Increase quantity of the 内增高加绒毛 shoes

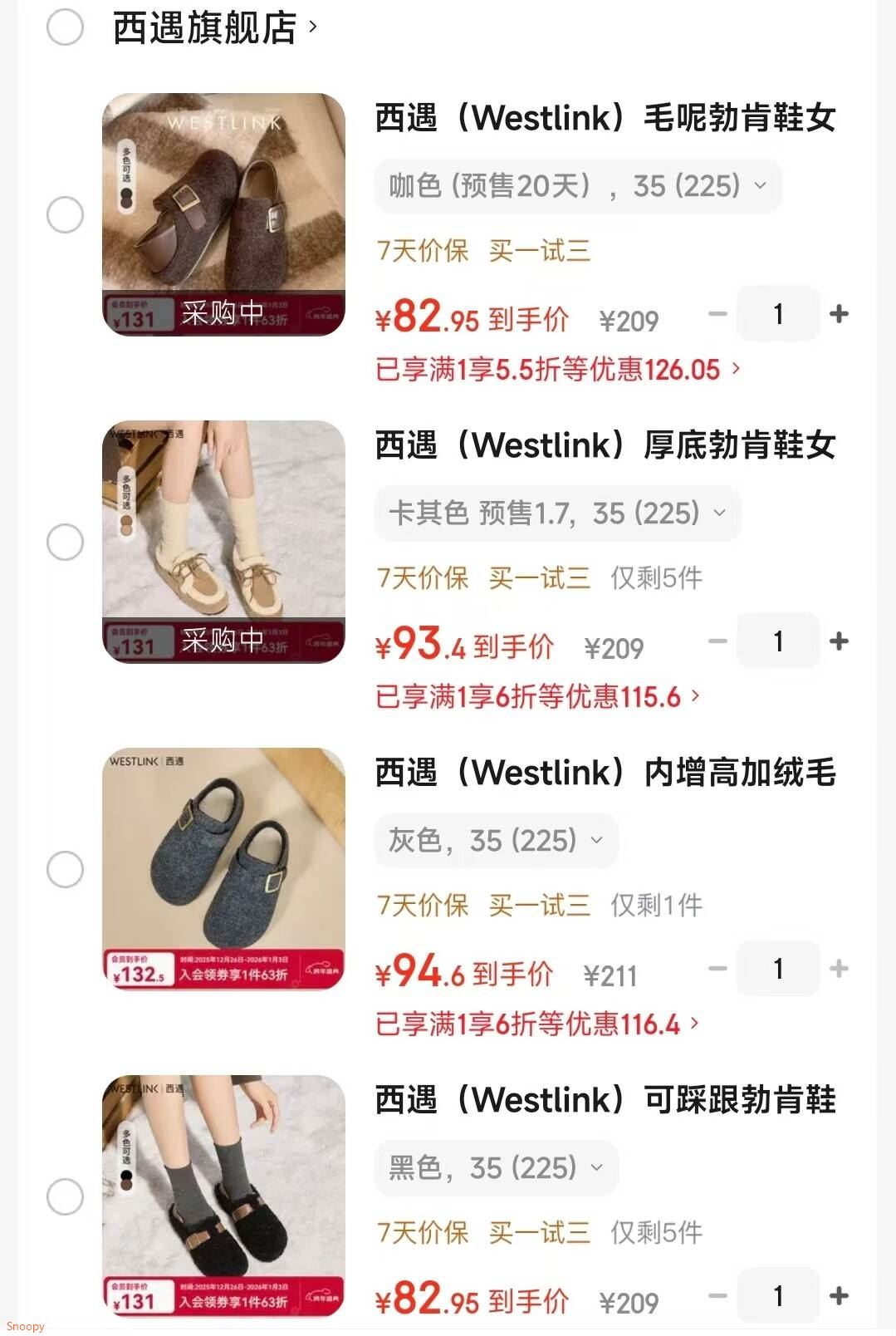tap(840, 968)
